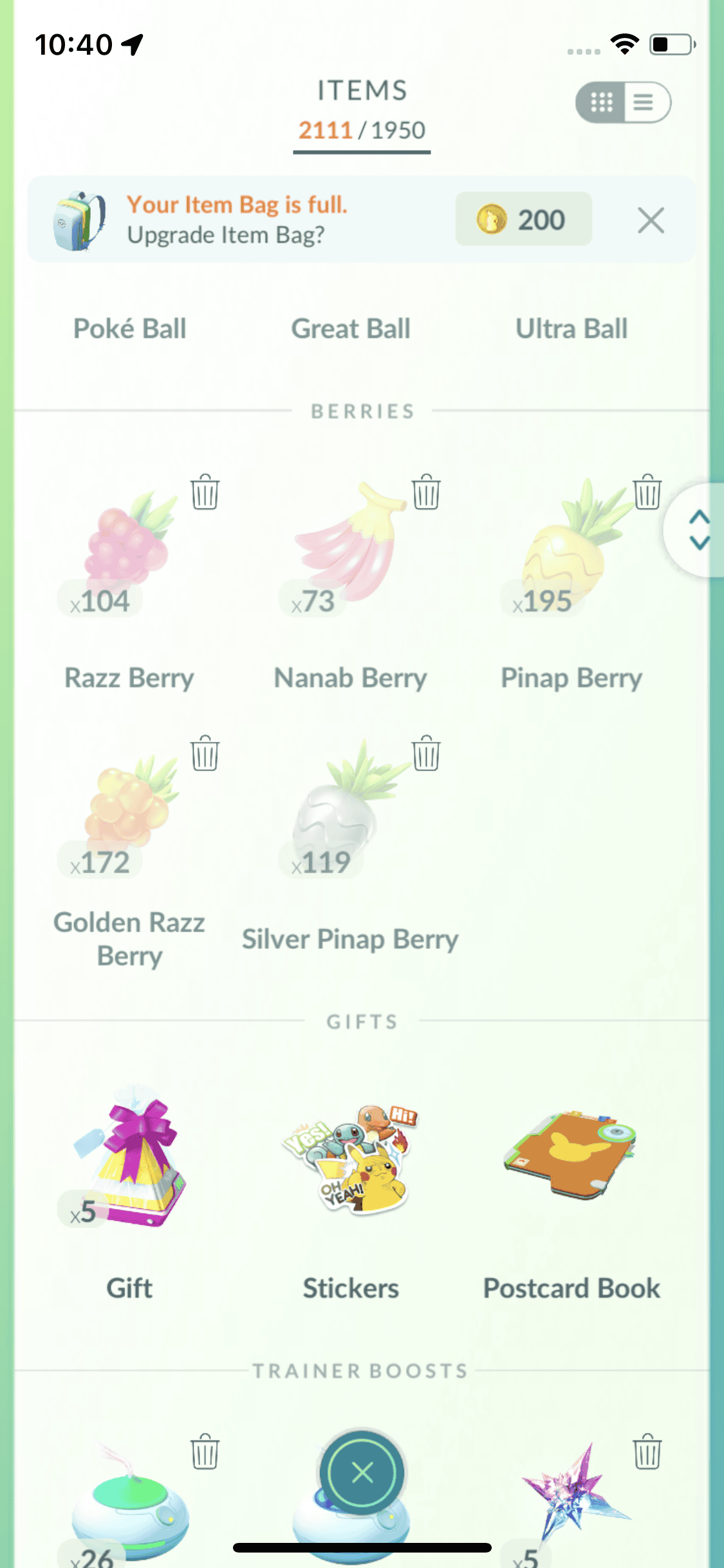Discard Nanab Berry with trash icon
Viewport: 724px width, 1568px height.
(x=426, y=492)
